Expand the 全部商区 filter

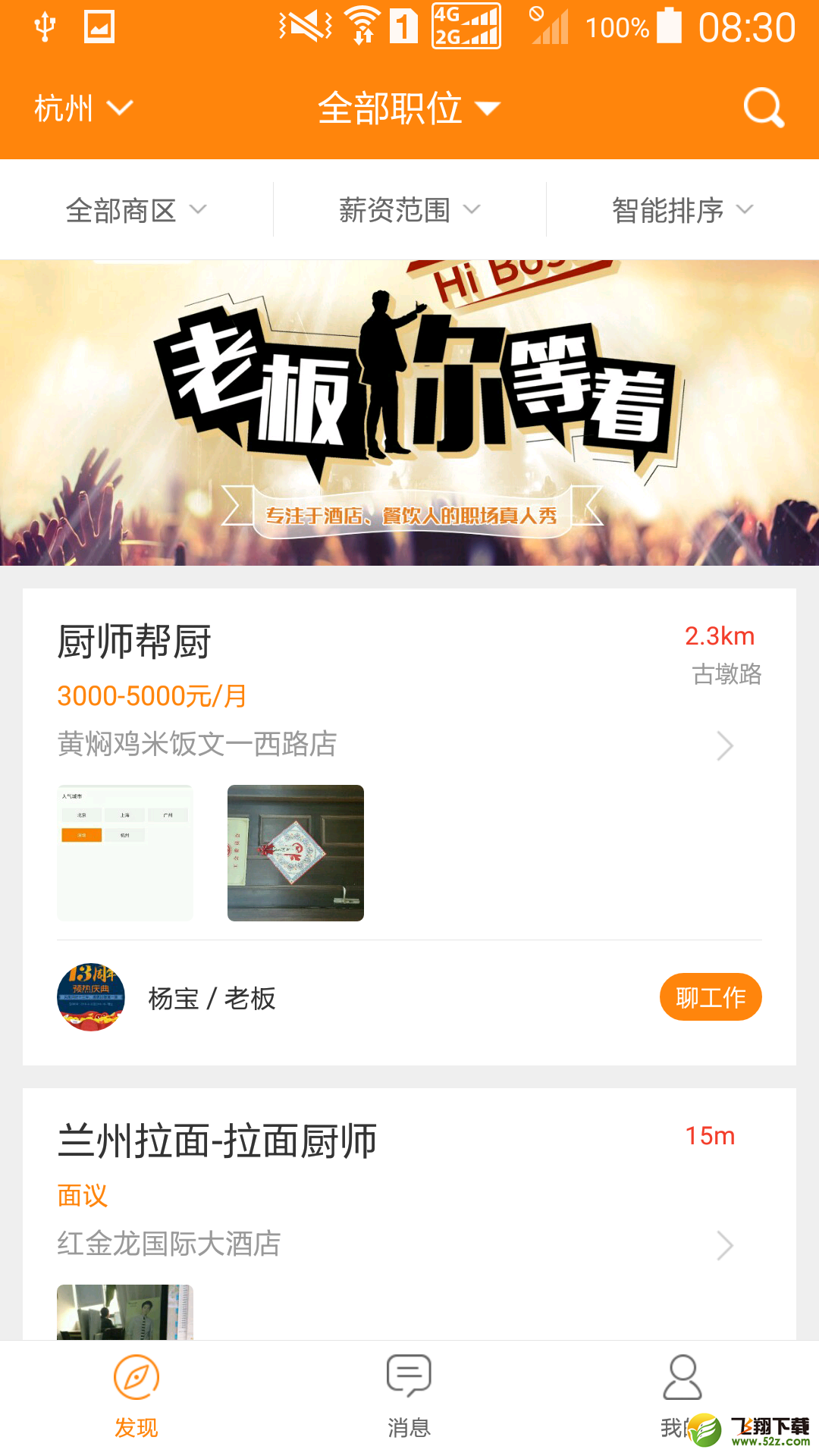136,210
